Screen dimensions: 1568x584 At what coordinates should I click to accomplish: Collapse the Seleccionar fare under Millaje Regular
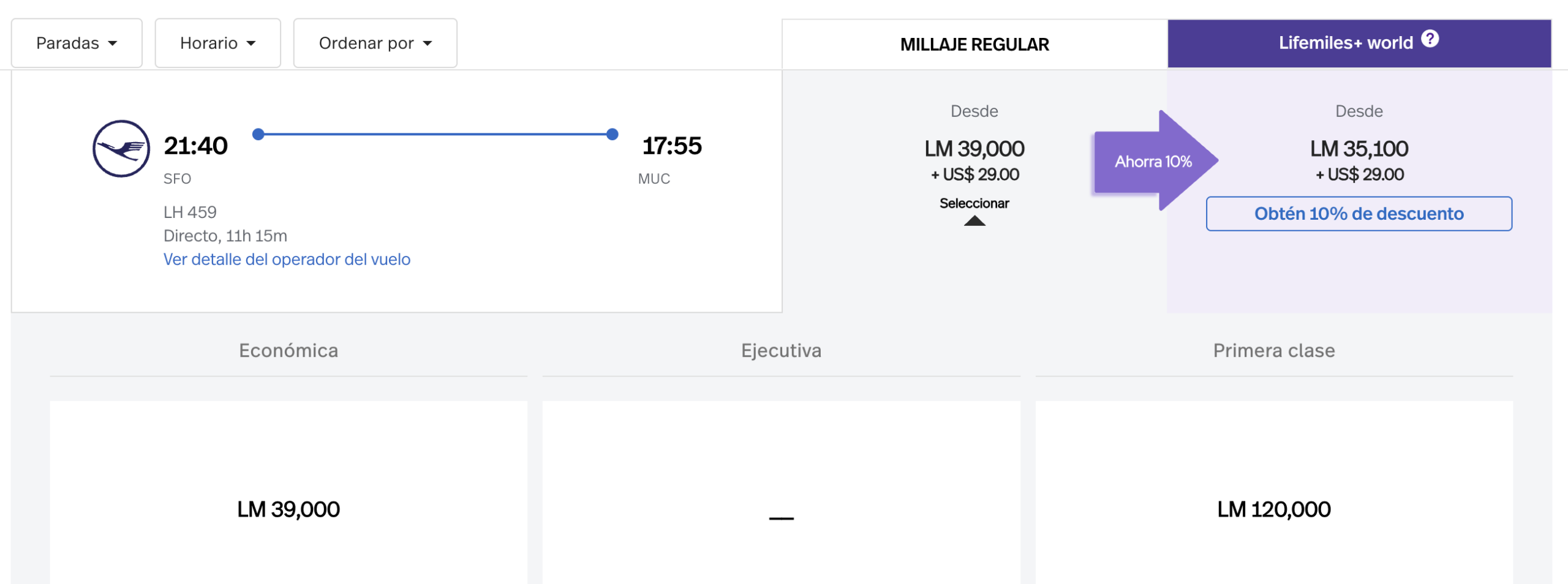[x=974, y=209]
